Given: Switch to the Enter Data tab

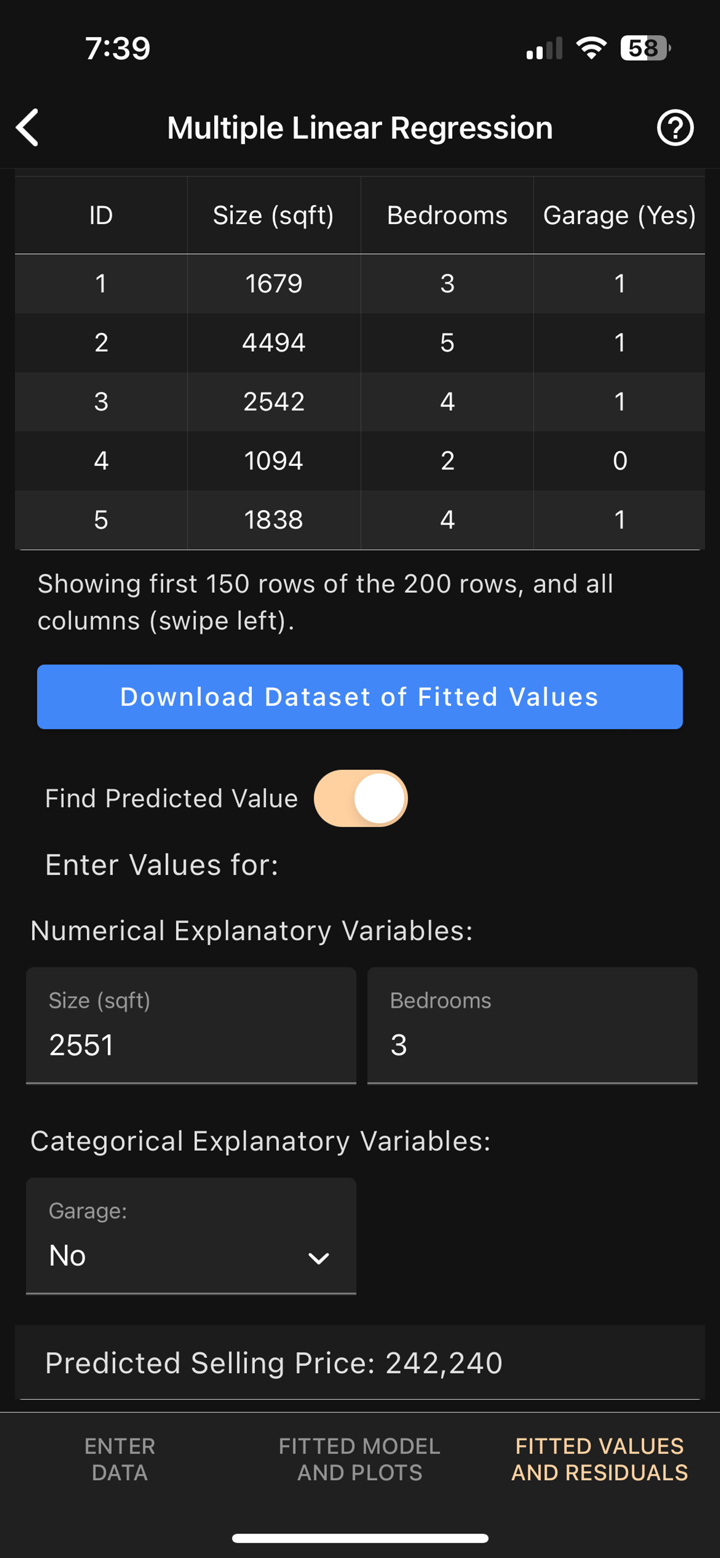Looking at the screenshot, I should [119, 1459].
